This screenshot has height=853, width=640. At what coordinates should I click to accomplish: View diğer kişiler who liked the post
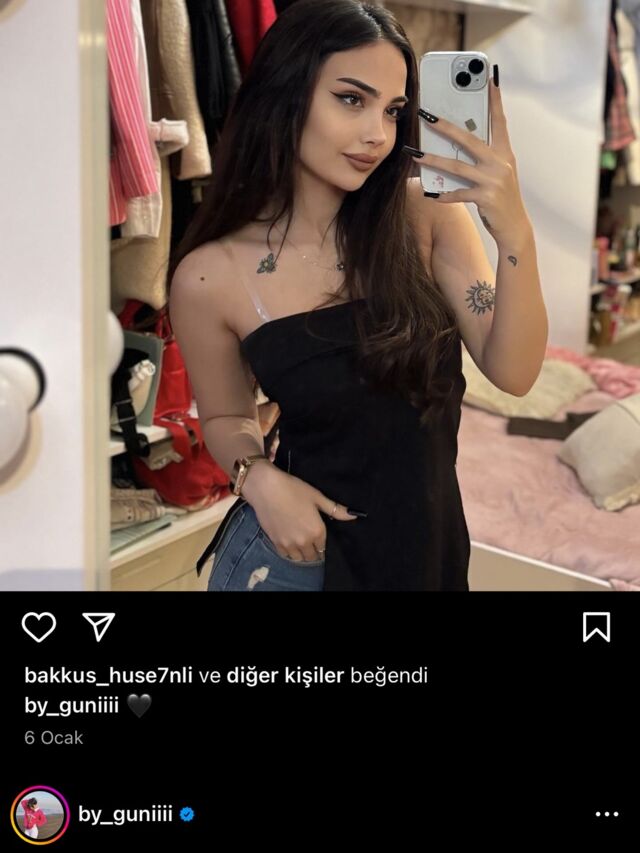[x=285, y=676]
